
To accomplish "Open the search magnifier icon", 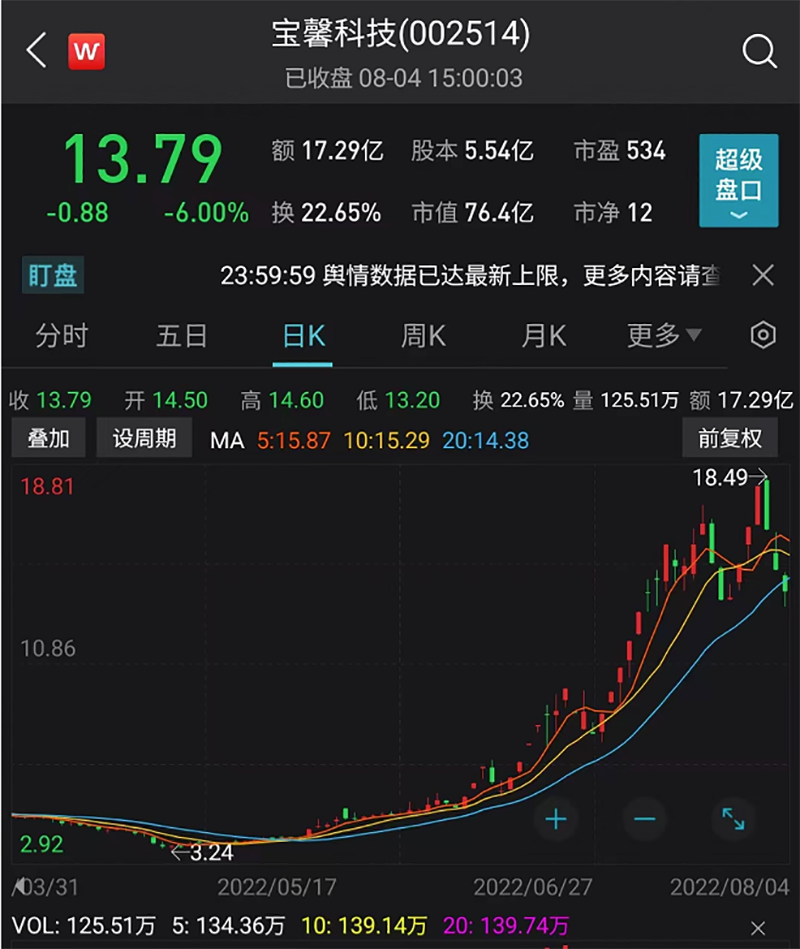I will [x=759, y=51].
